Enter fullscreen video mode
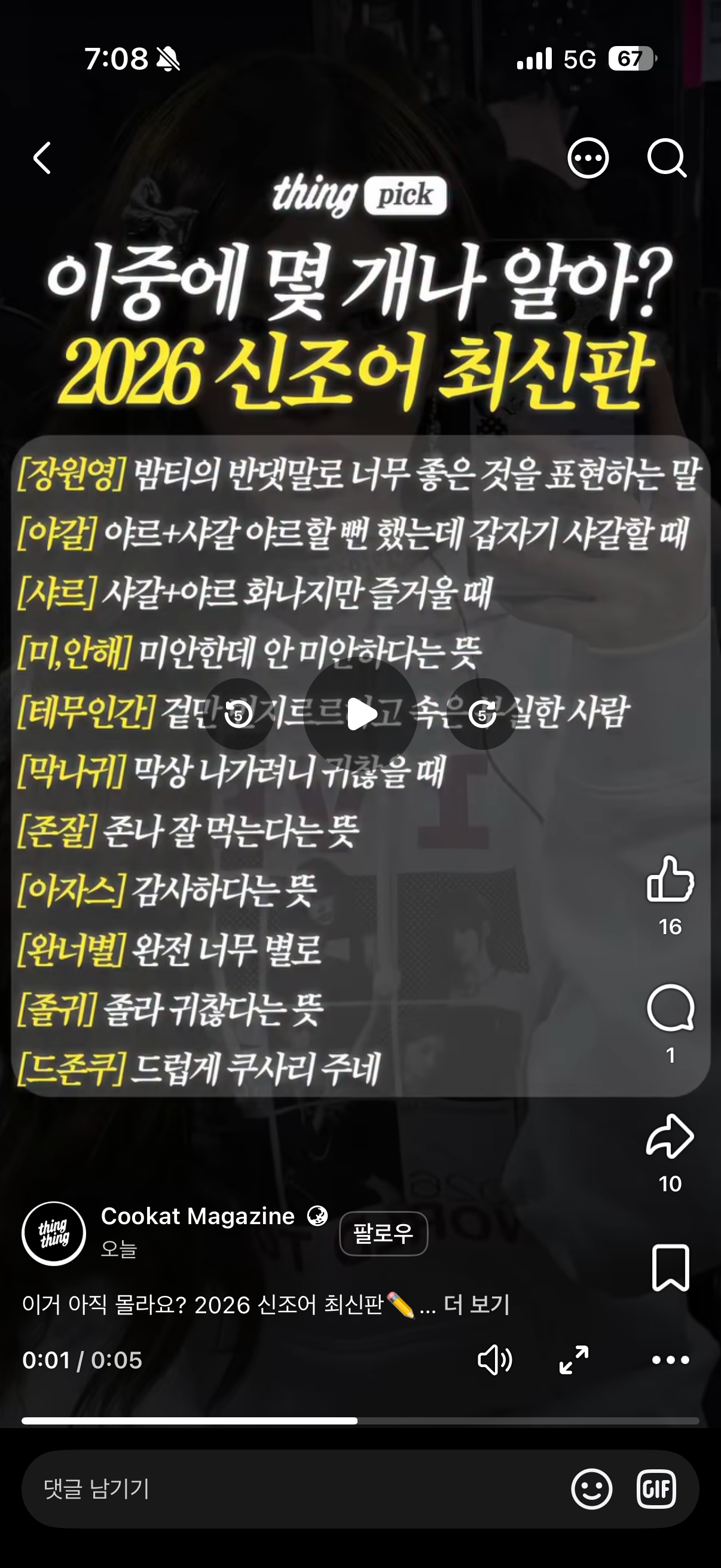721x1568 pixels. pos(574,1360)
